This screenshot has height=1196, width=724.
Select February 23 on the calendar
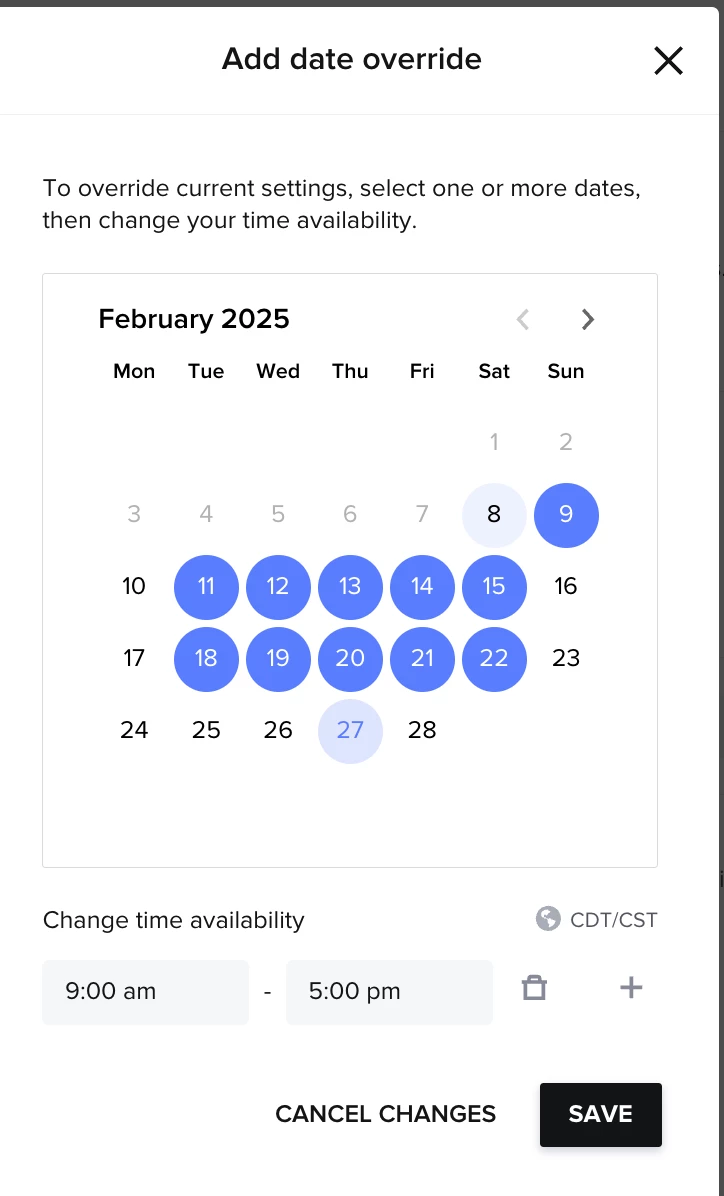566,659
